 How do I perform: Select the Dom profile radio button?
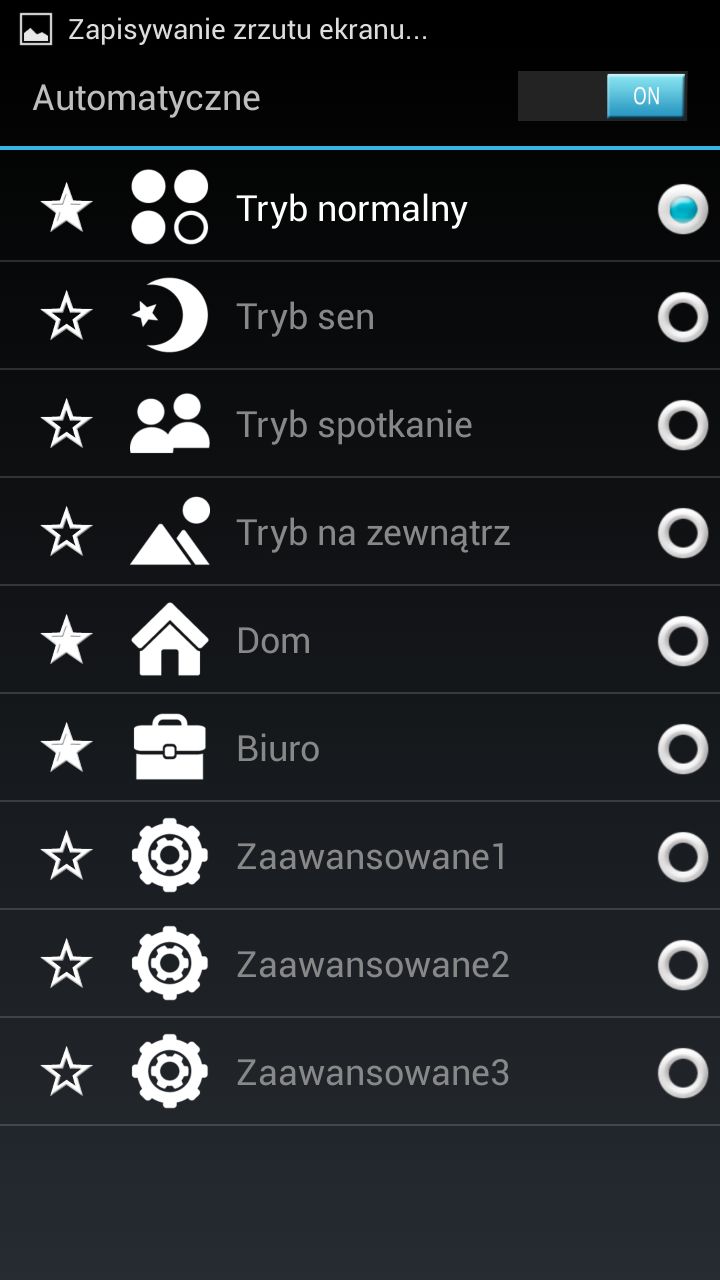[682, 641]
